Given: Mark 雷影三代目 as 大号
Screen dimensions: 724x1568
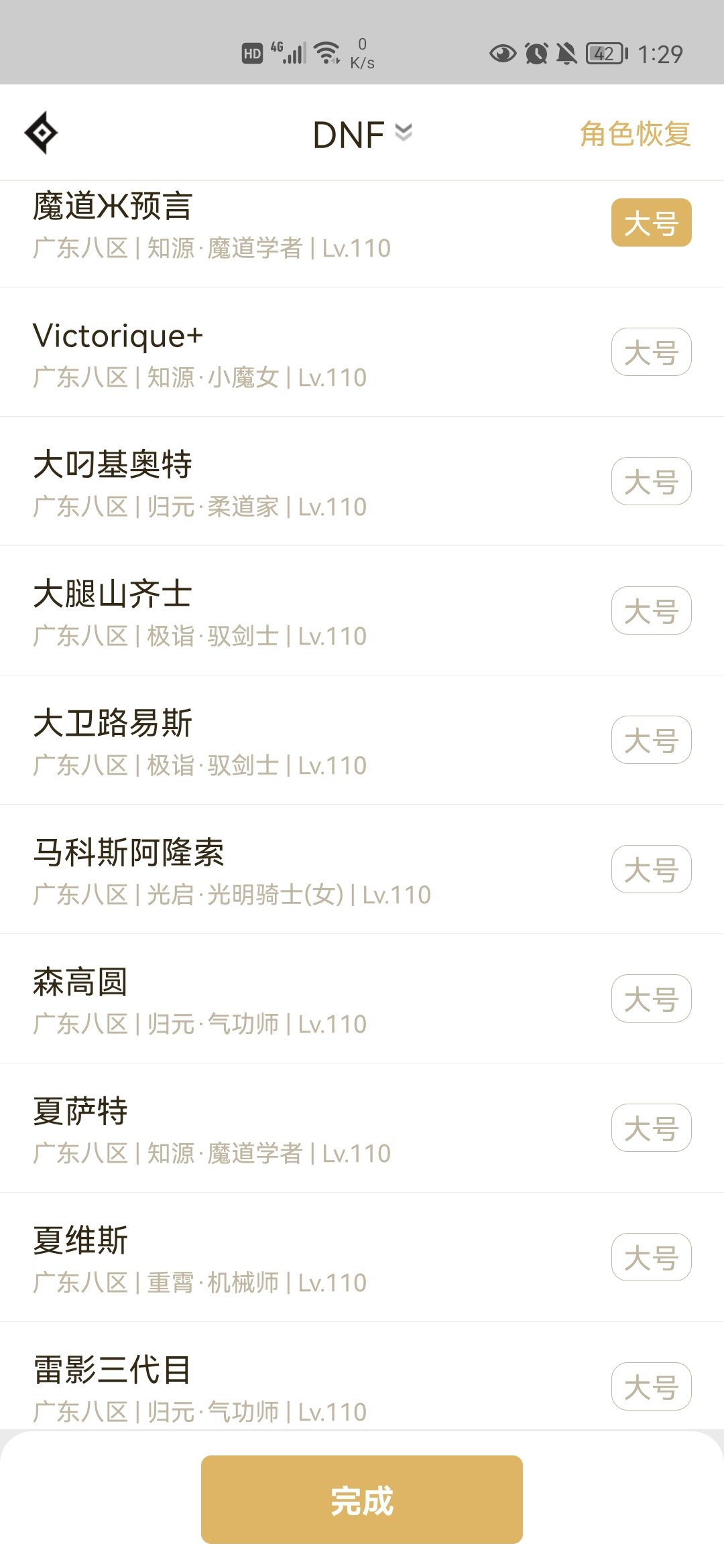Looking at the screenshot, I should click(651, 1386).
